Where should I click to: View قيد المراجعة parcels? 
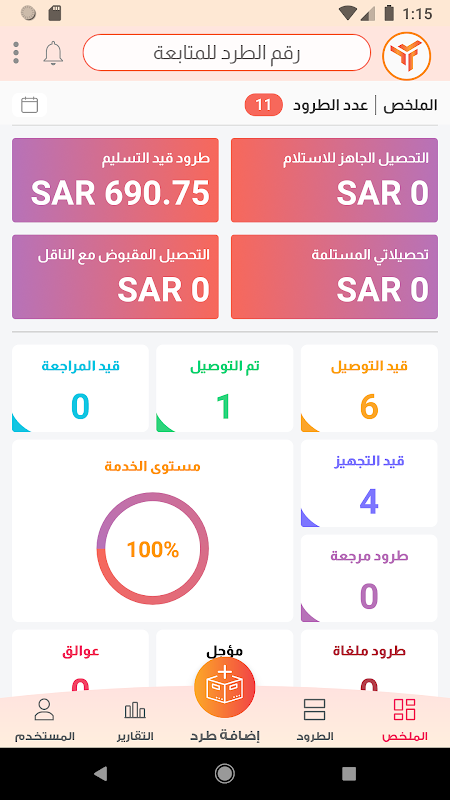(81, 388)
